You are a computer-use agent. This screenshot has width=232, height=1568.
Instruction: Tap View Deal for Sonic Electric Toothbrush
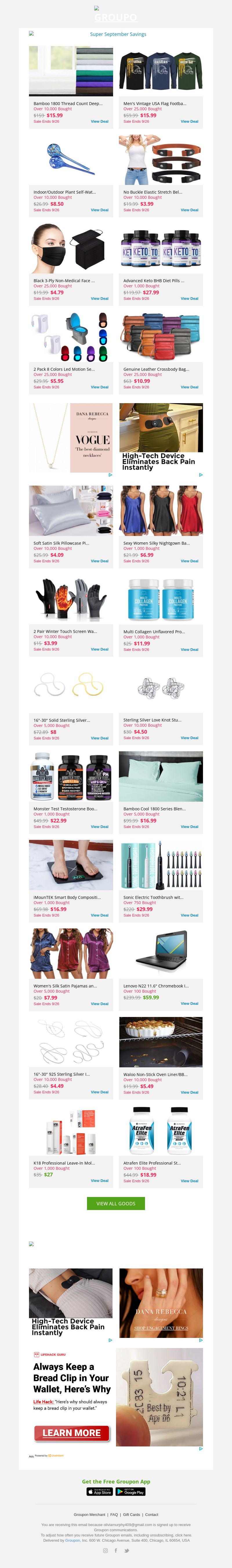(x=189, y=915)
